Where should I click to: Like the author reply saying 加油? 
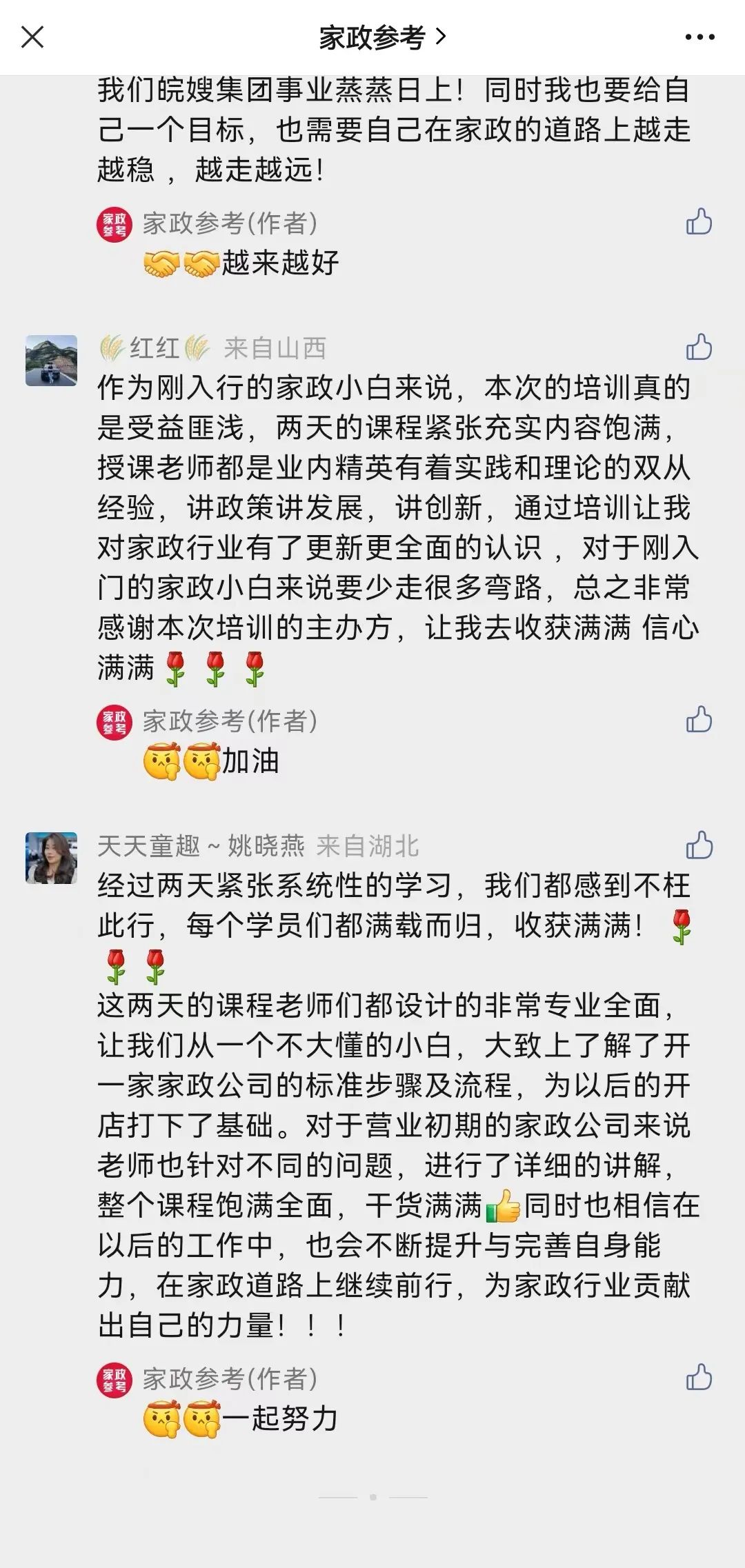[x=699, y=720]
